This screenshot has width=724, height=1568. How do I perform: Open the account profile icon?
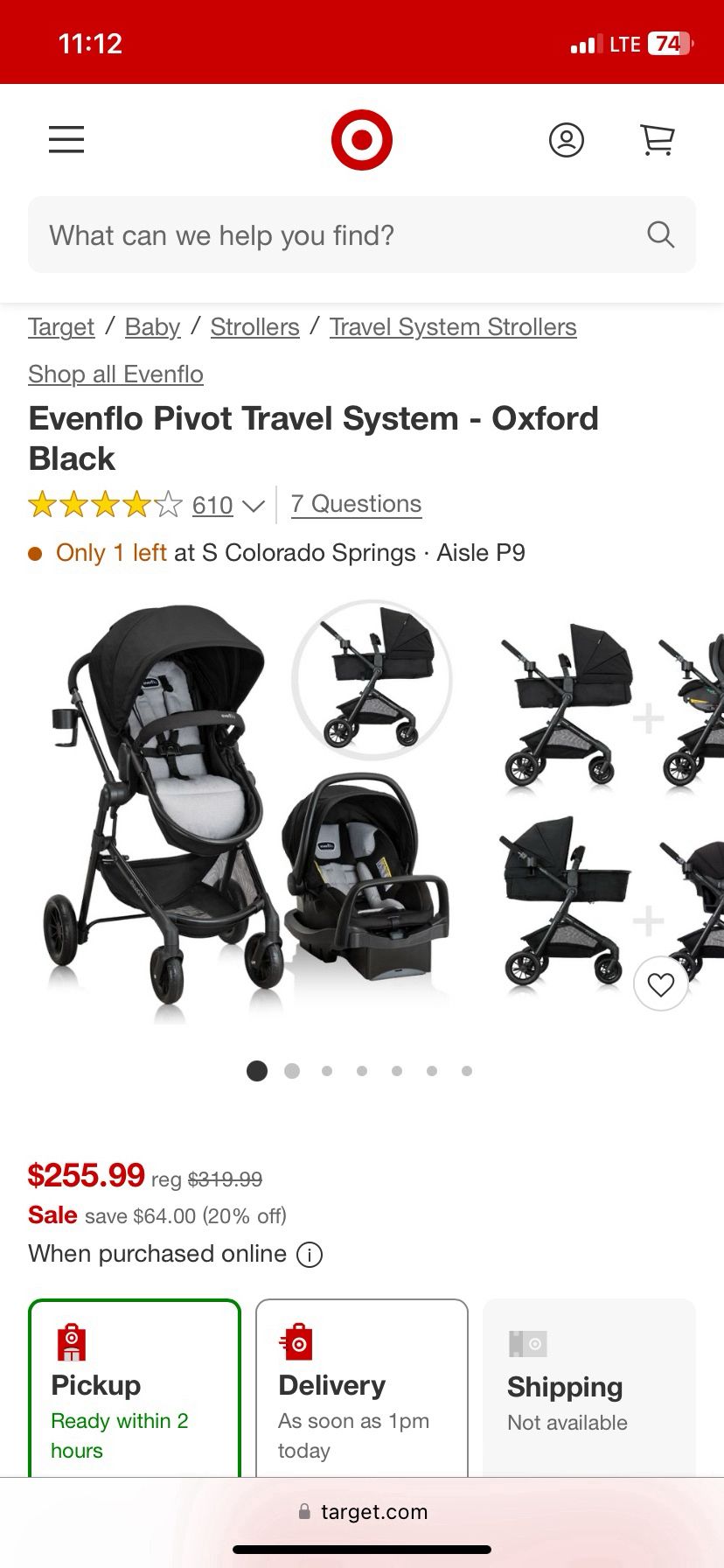point(566,140)
